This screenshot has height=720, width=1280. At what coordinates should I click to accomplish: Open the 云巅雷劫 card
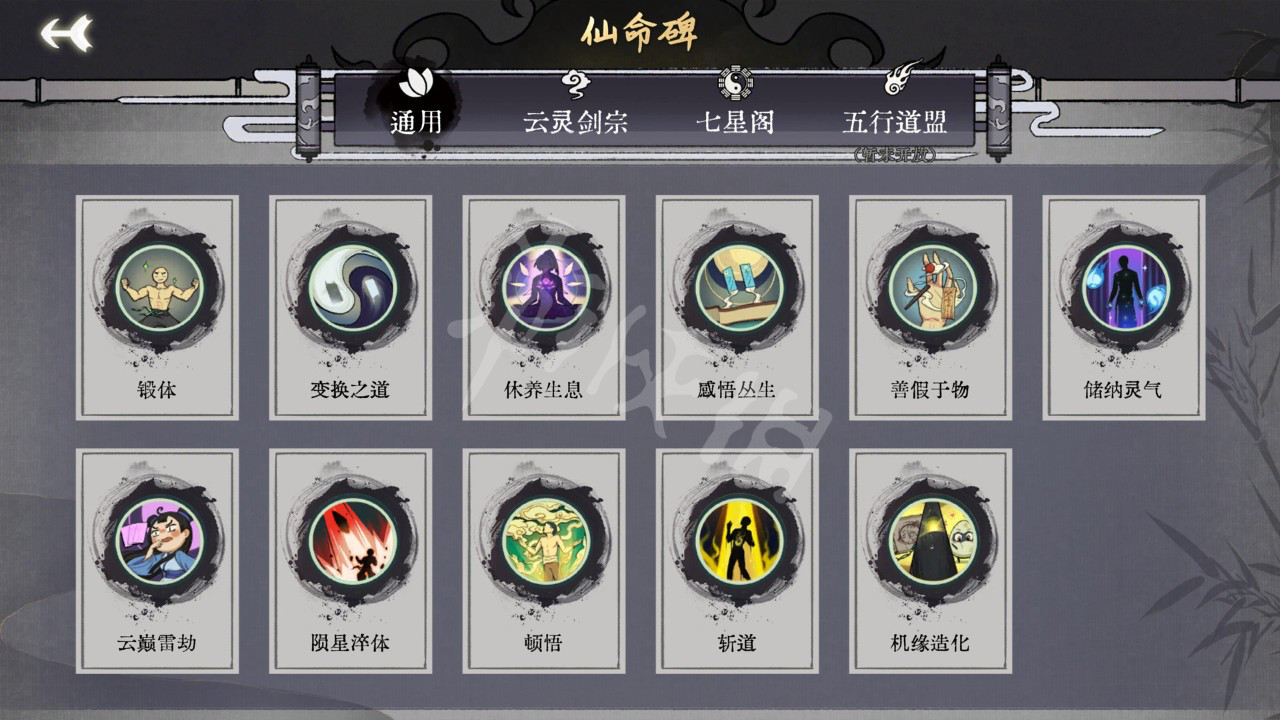click(157, 560)
